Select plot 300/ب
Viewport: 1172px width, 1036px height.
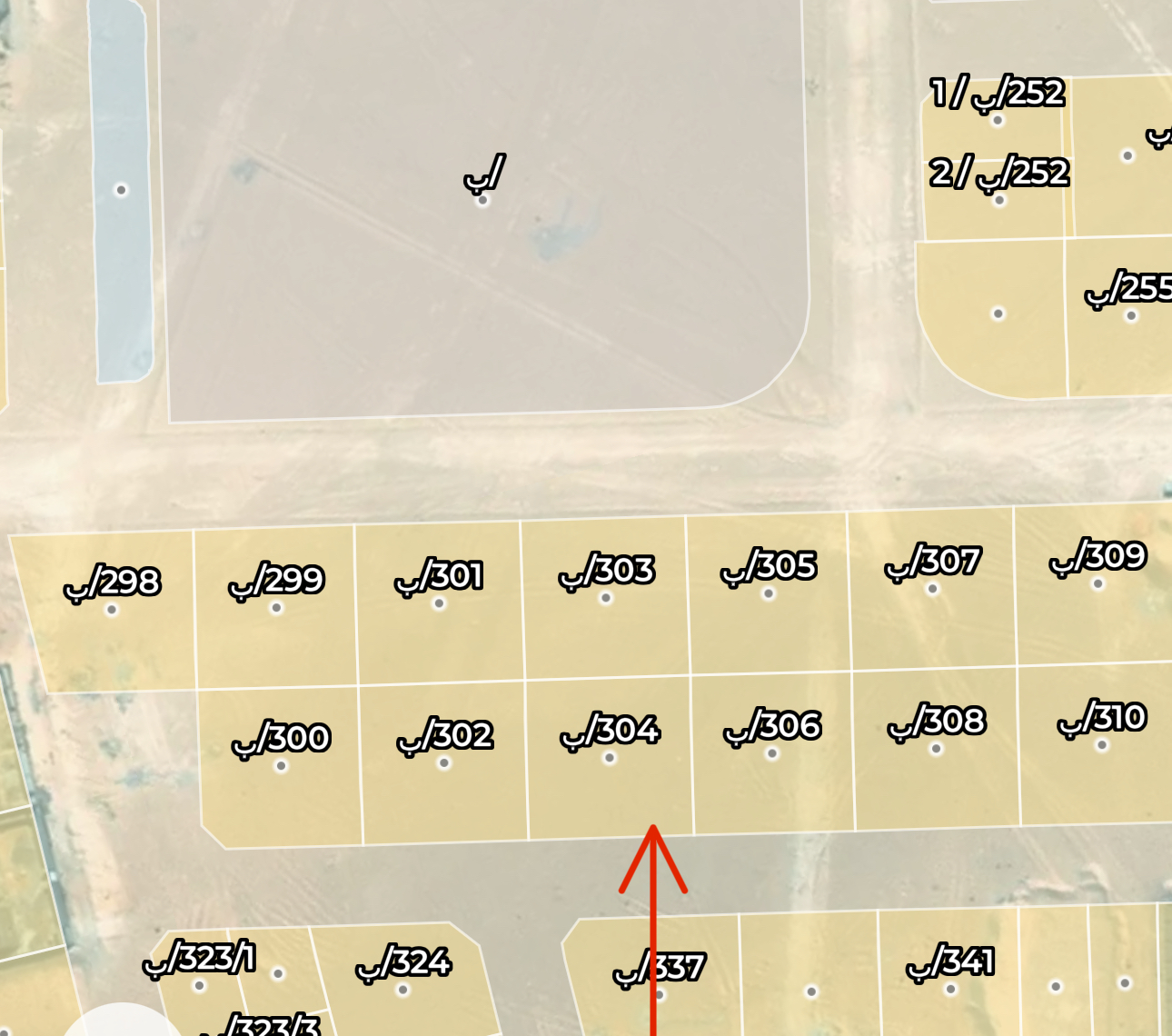point(282,765)
